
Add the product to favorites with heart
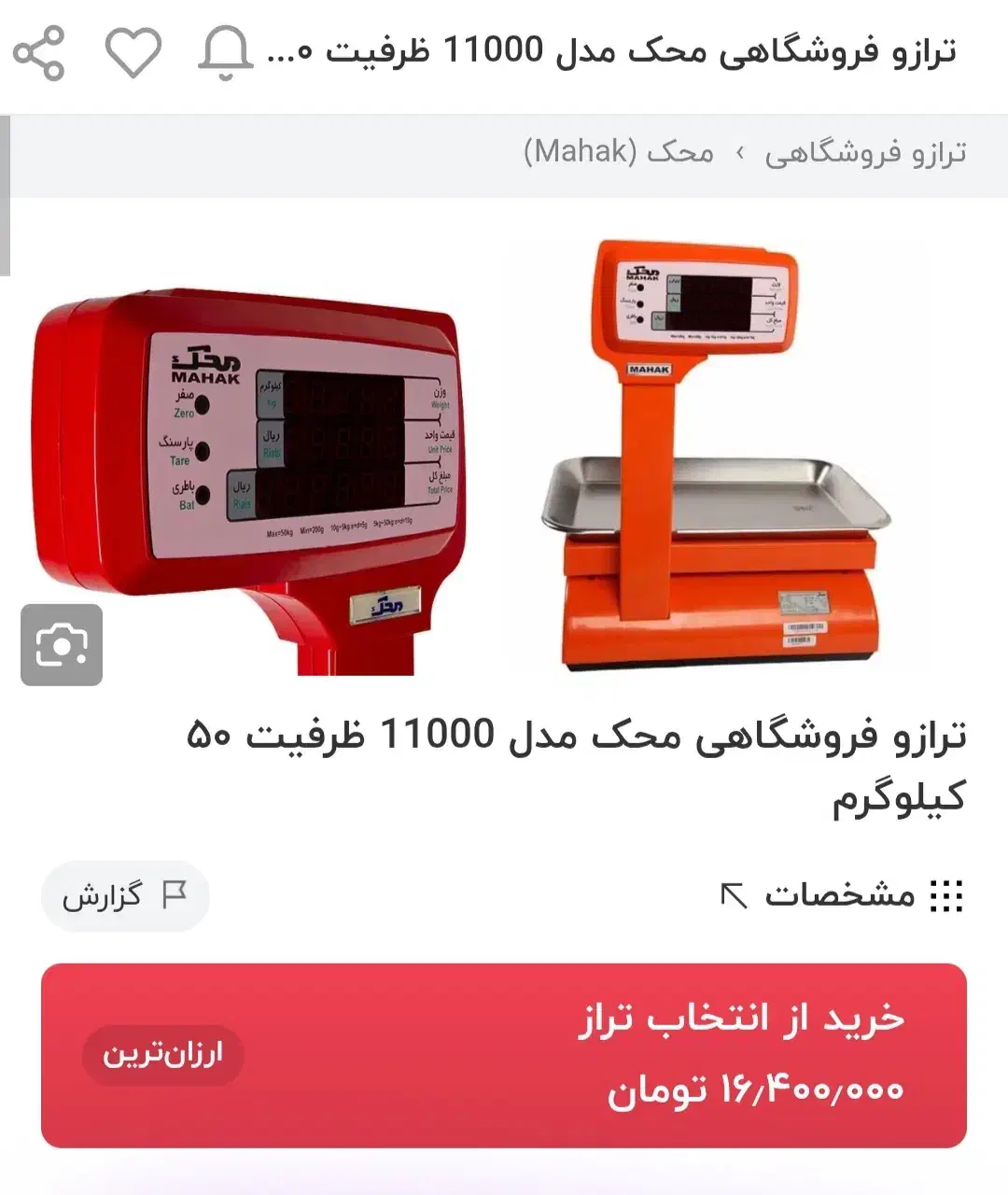click(x=133, y=52)
